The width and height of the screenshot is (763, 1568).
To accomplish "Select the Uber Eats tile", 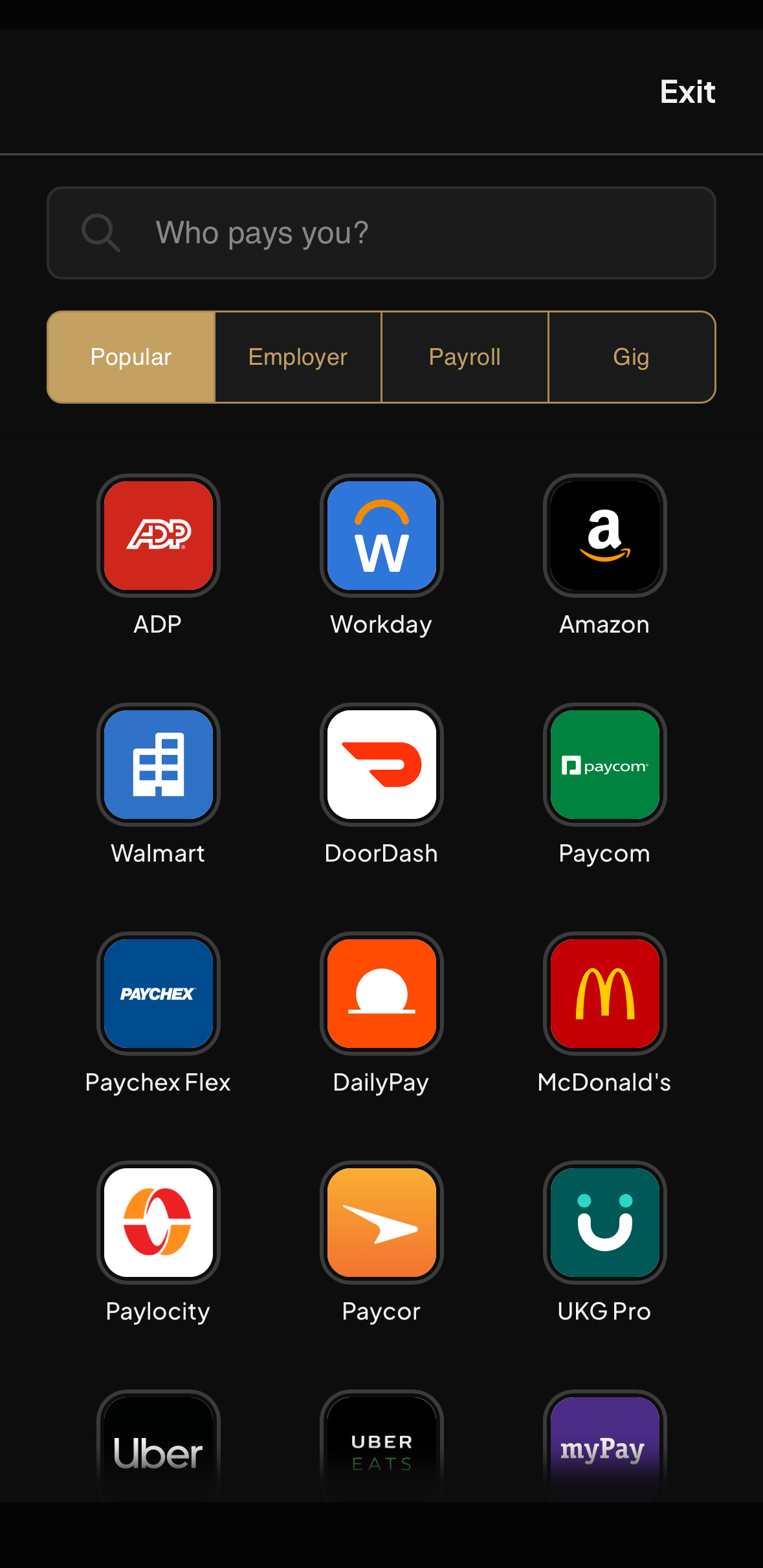I will pos(381,1446).
